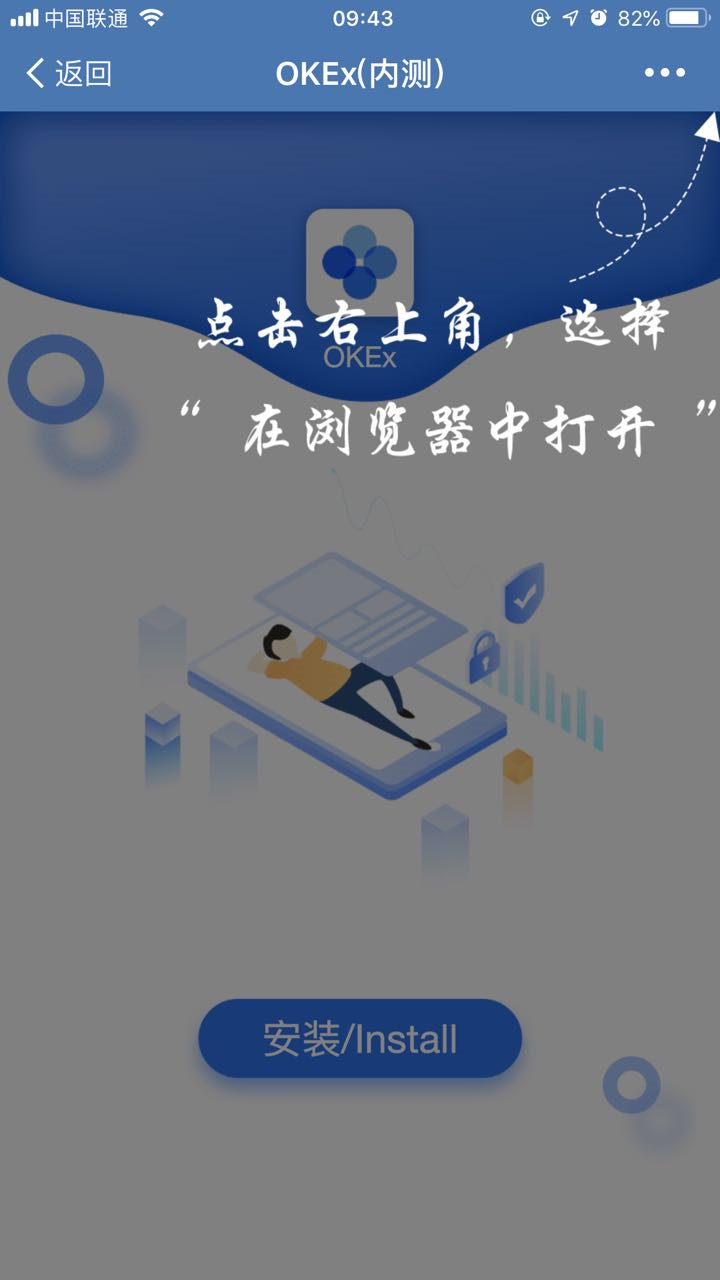
Task: Open the three-dot overflow menu
Action: click(665, 73)
